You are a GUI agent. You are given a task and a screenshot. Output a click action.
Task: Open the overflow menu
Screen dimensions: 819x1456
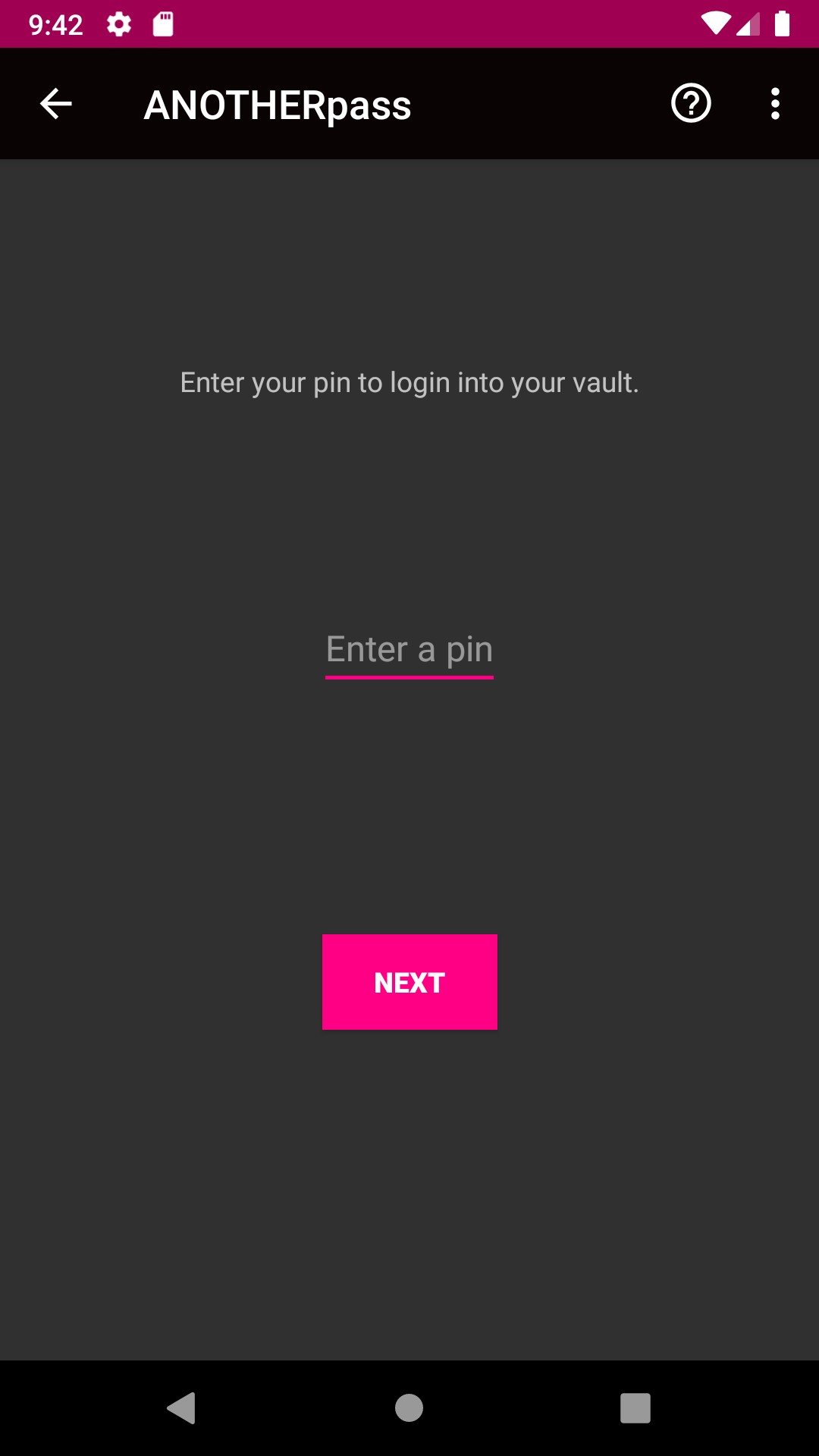[774, 104]
